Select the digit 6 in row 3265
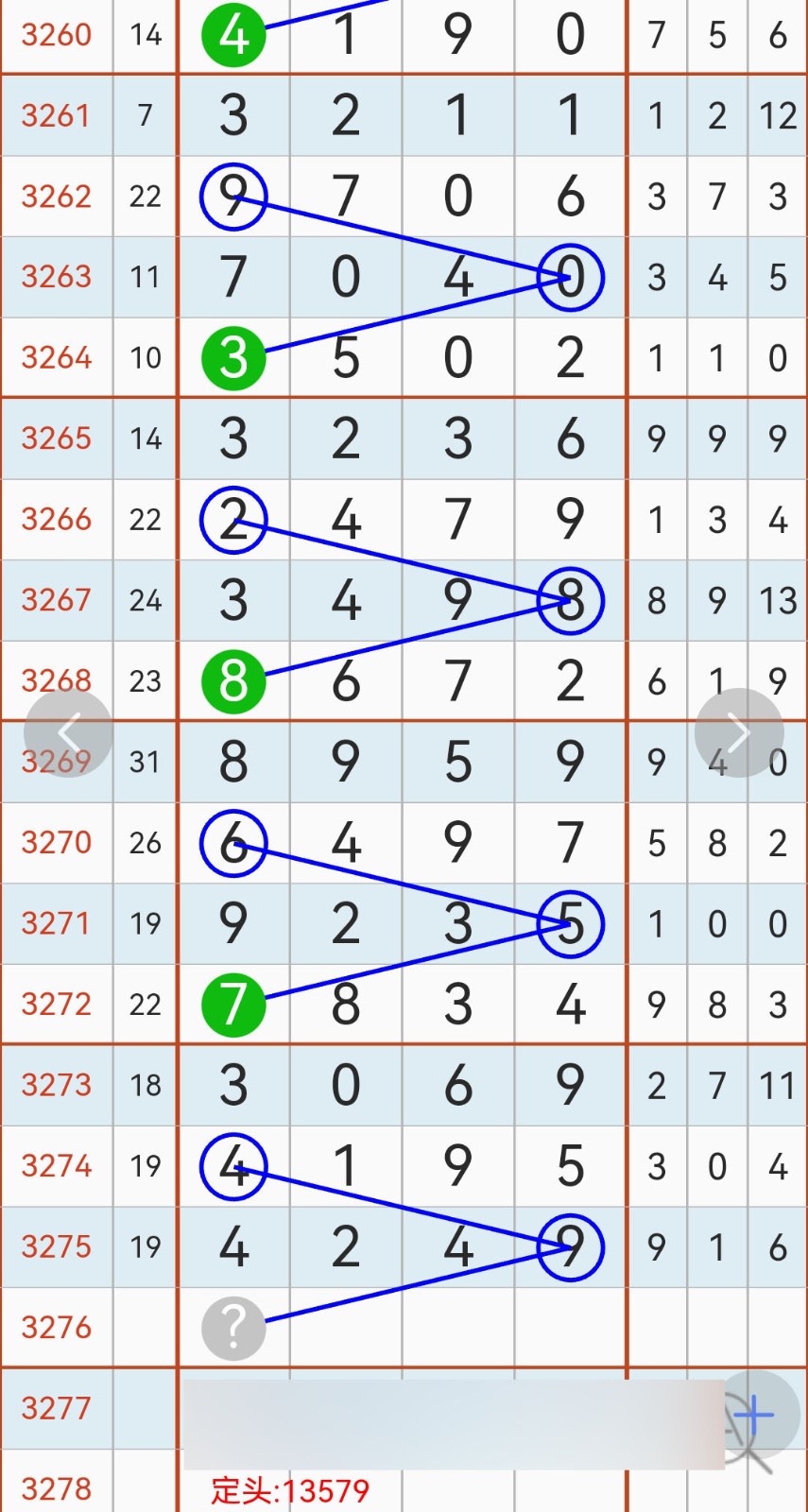Viewport: 808px width, 1512px height. point(571,438)
